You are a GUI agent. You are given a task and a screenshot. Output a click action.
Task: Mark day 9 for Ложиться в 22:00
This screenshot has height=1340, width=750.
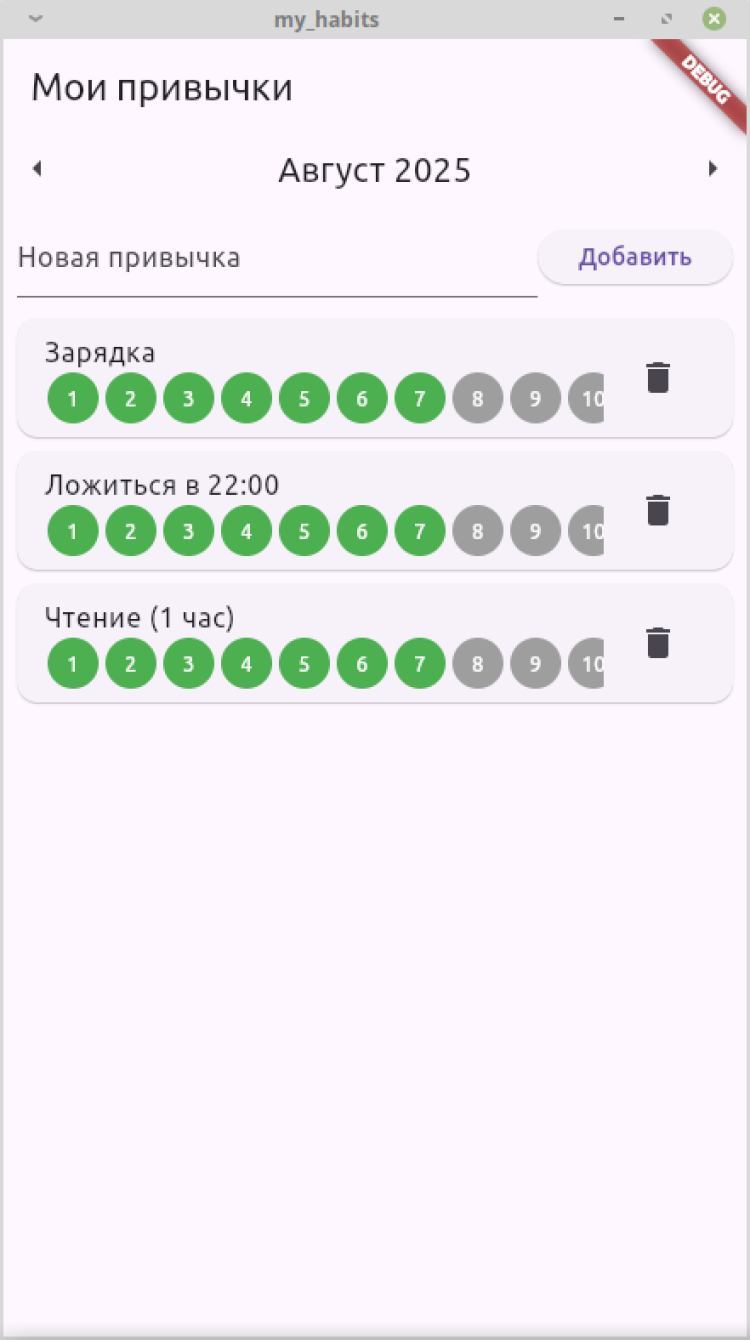pyautogui.click(x=536, y=531)
